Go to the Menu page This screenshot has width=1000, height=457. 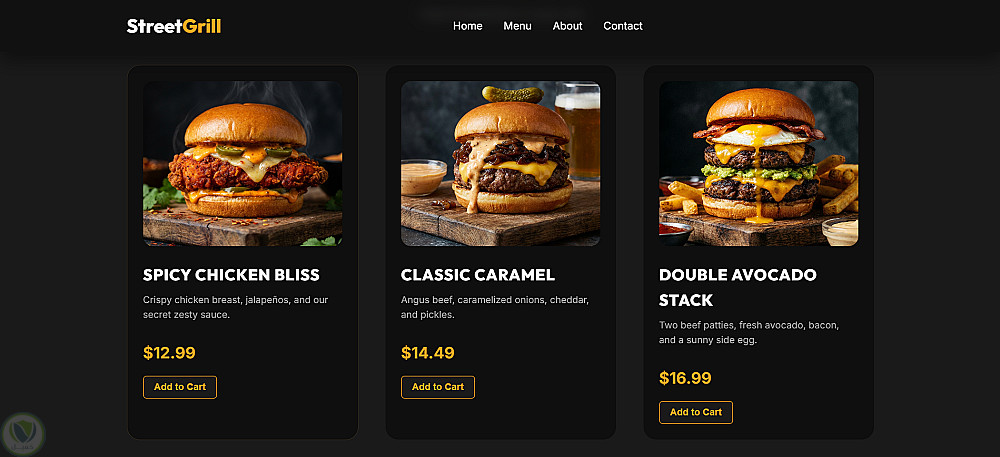pyautogui.click(x=517, y=26)
